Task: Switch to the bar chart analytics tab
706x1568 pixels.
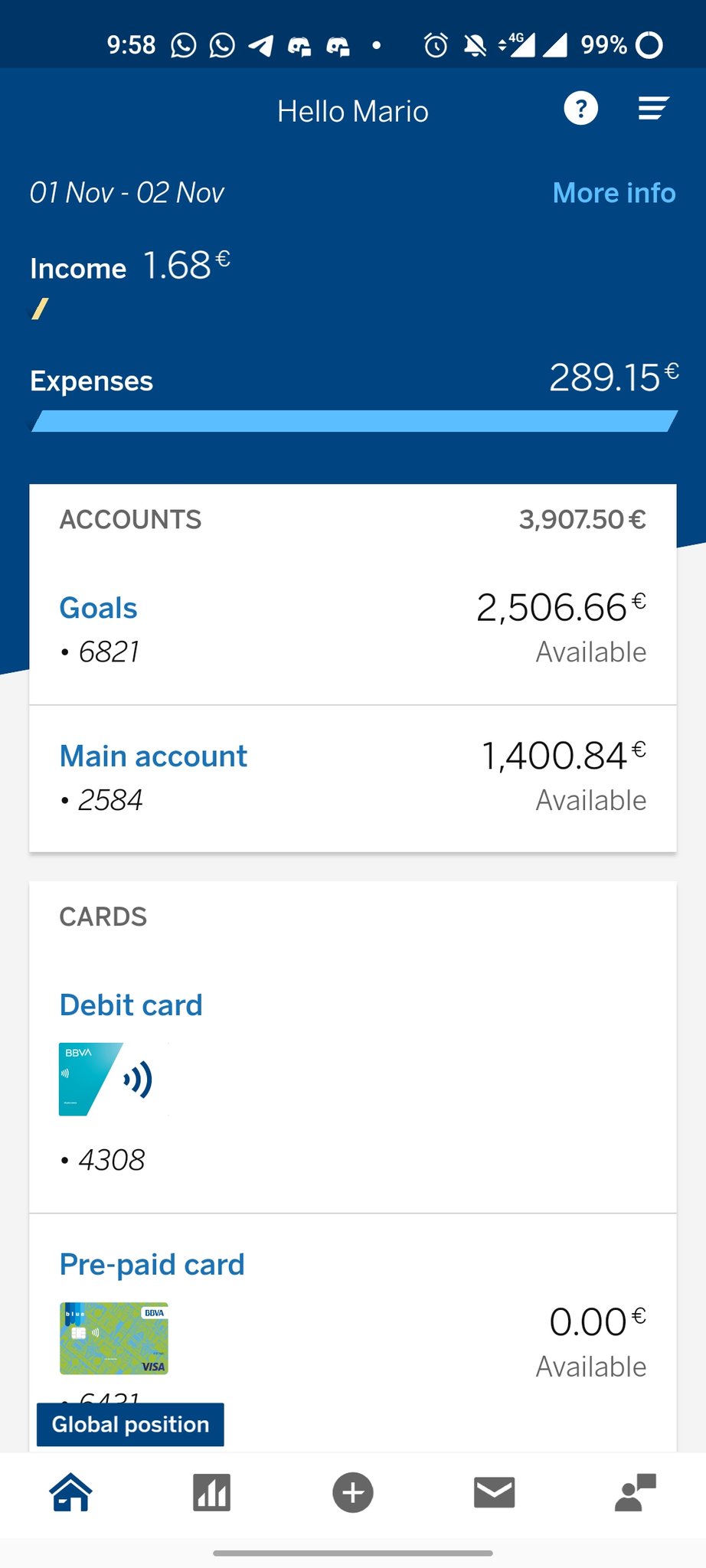Action: [211, 1493]
